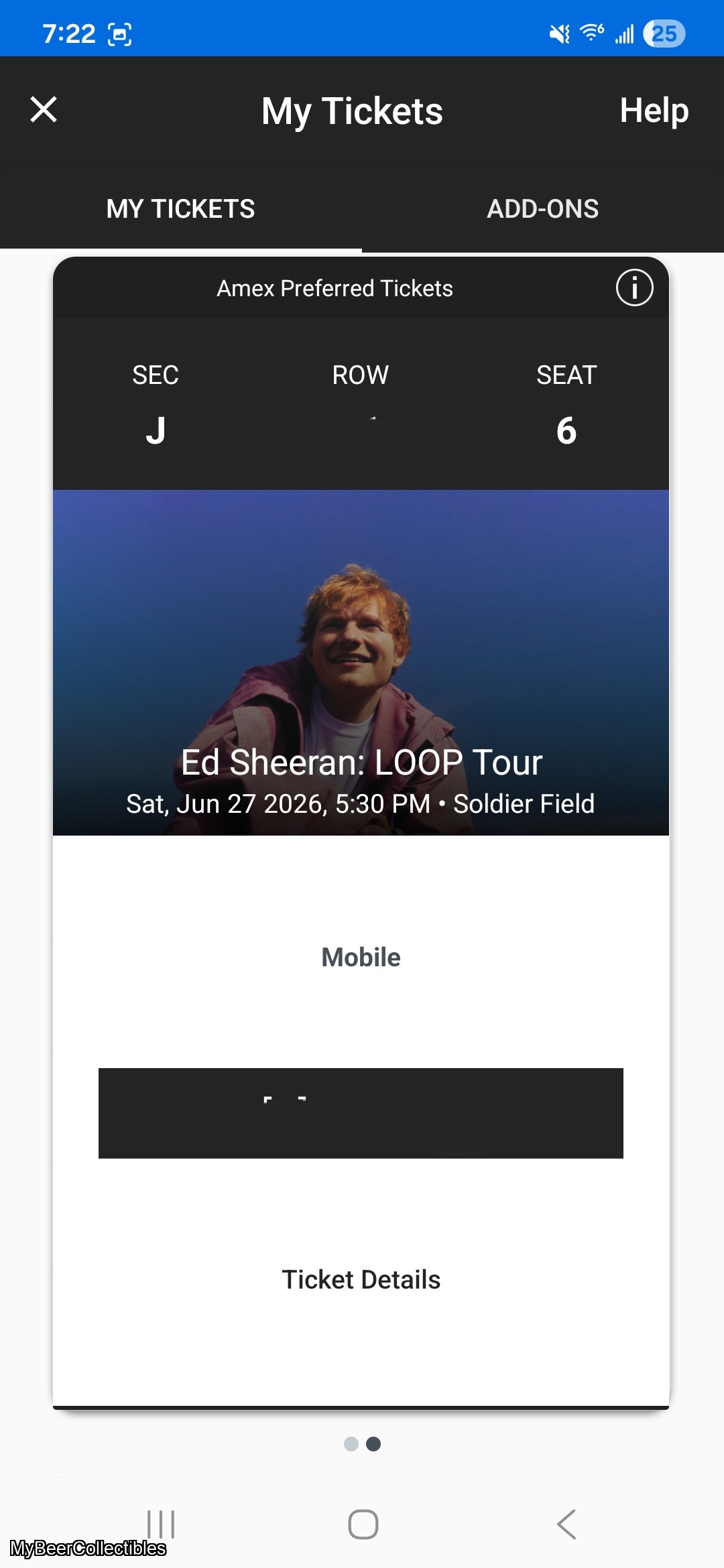
Task: Switch to the ADD-ONS tab
Action: (x=542, y=209)
